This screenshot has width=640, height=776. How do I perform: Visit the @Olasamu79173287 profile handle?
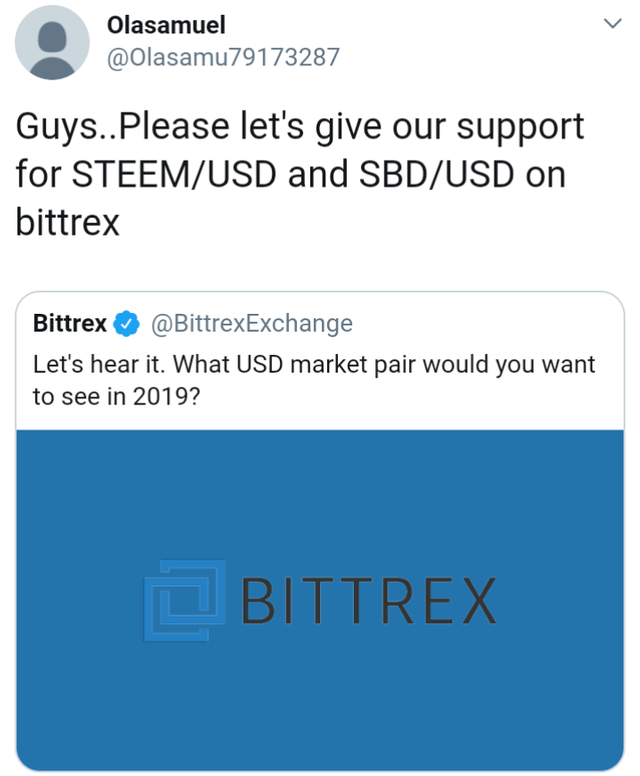pos(223,57)
